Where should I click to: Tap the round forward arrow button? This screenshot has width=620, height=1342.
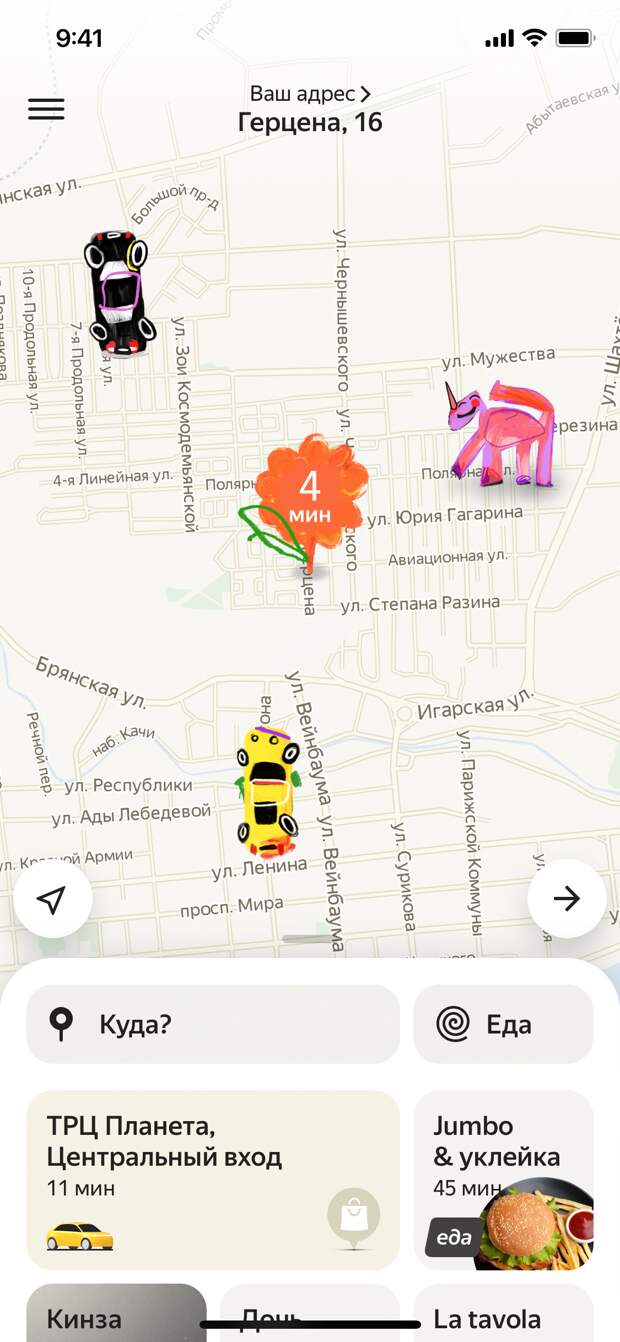click(x=567, y=899)
